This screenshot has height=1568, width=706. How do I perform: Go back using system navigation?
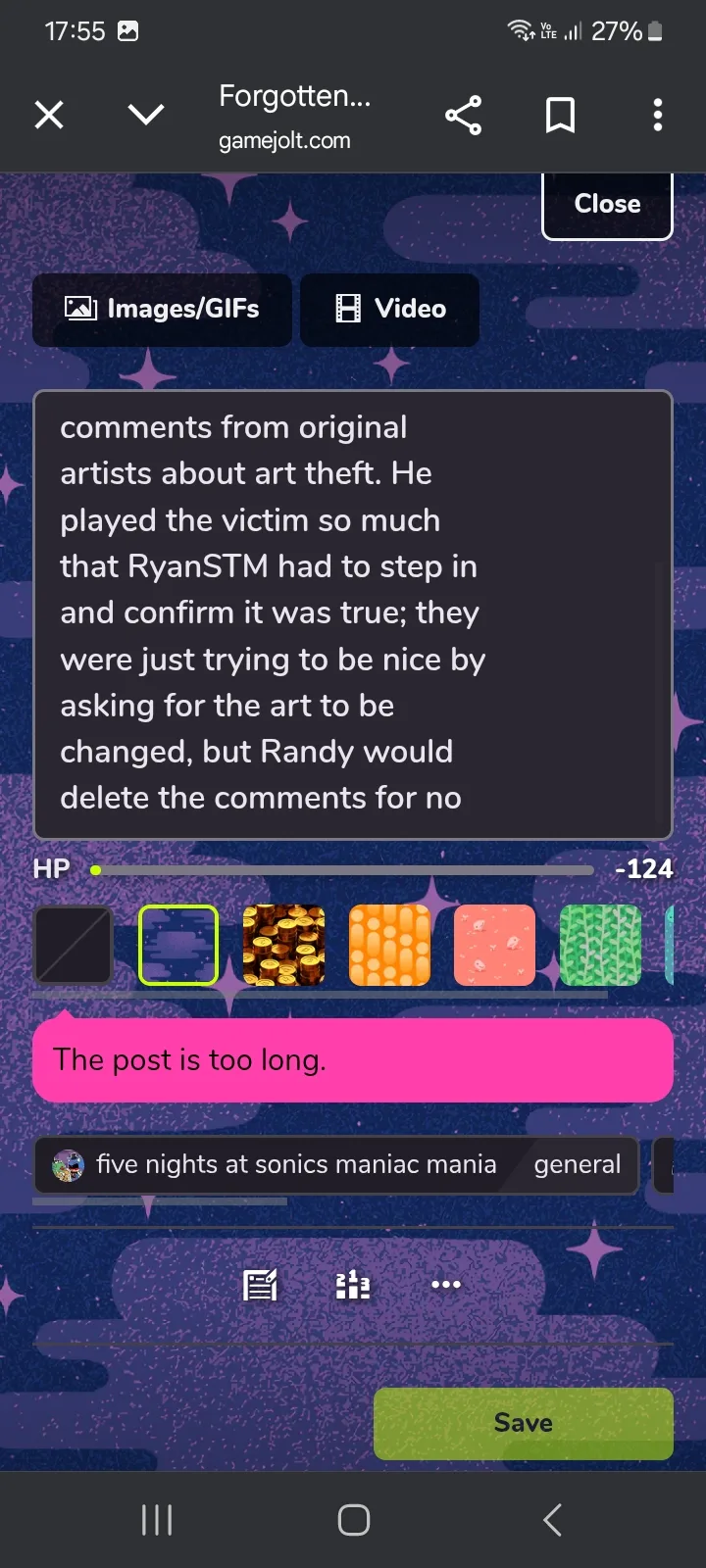point(552,1520)
